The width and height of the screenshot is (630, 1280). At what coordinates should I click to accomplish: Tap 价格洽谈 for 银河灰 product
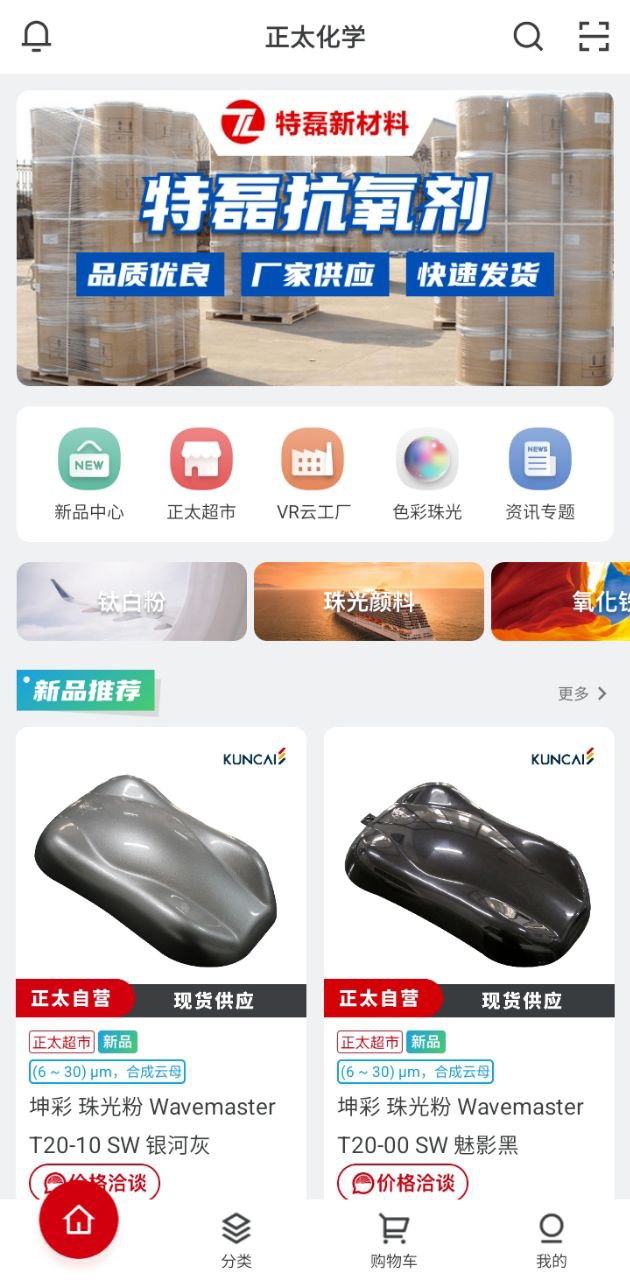click(95, 1183)
